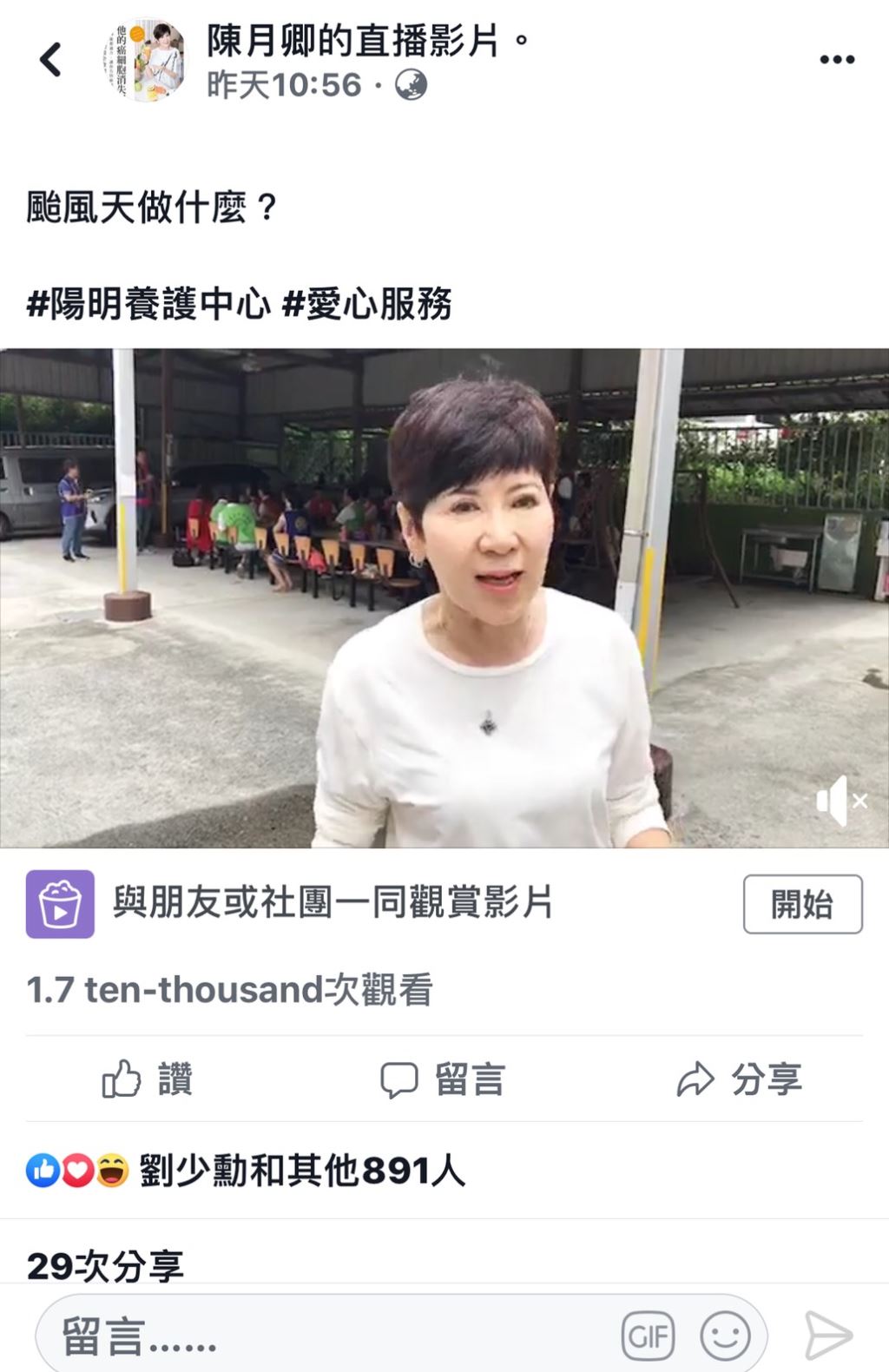Go back with the arrow icon

tap(50, 60)
